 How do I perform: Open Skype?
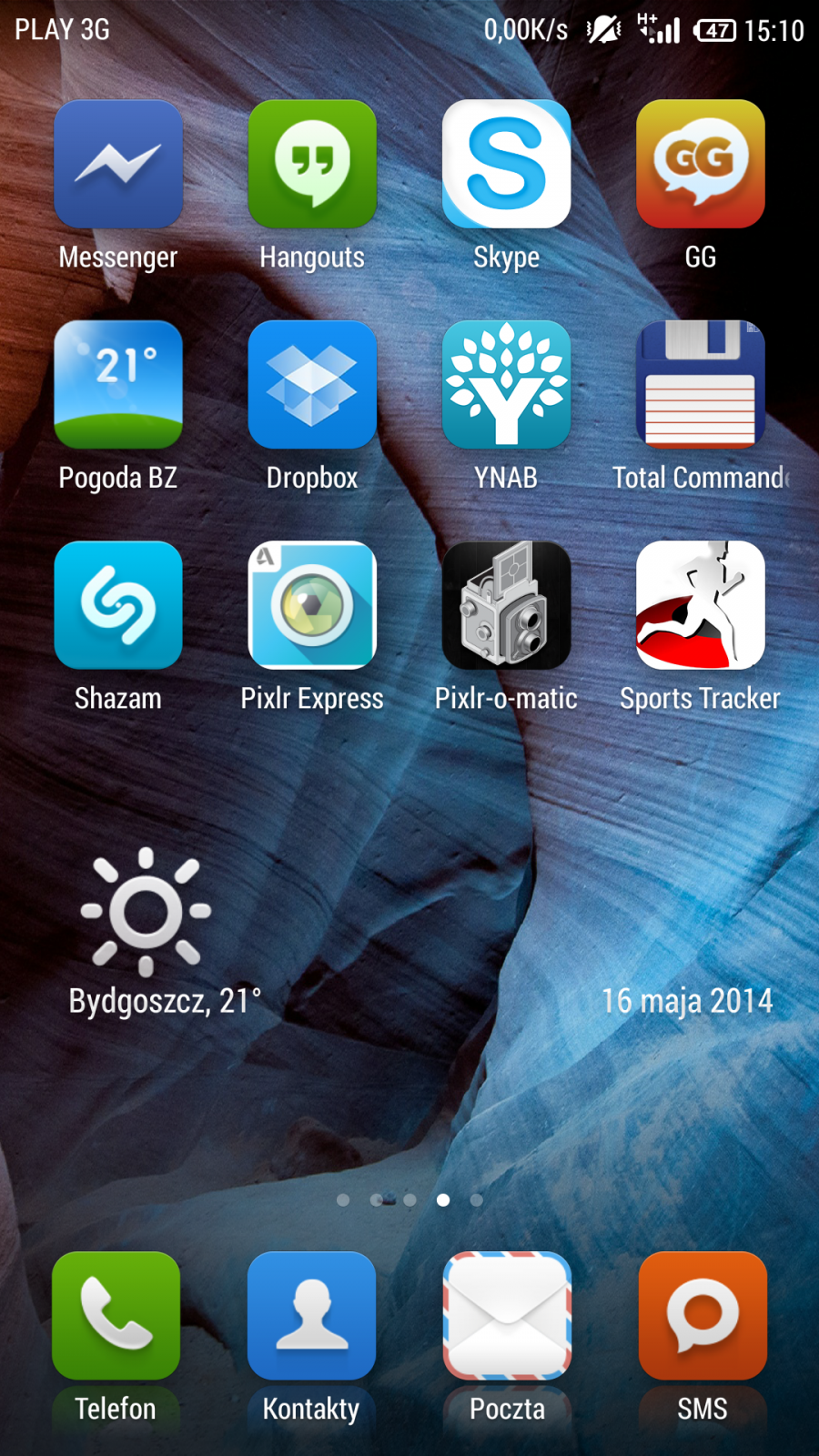coord(506,165)
